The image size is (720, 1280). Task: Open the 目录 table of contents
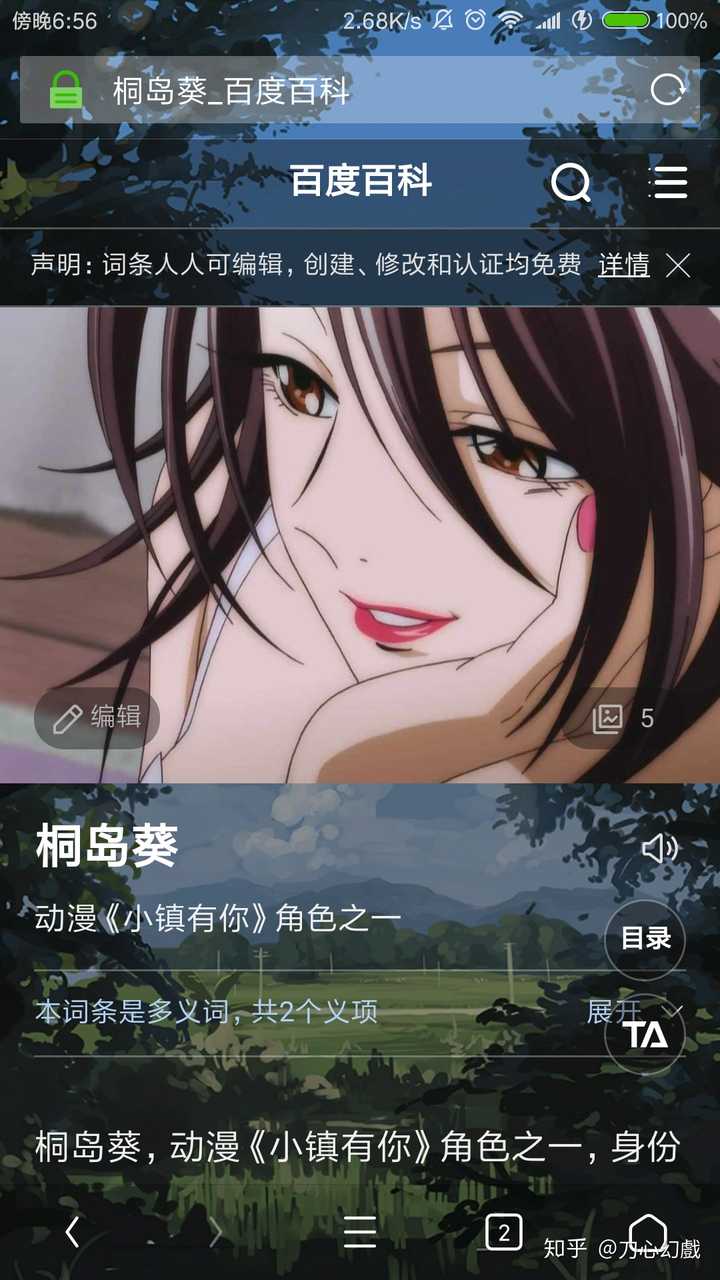pos(645,938)
